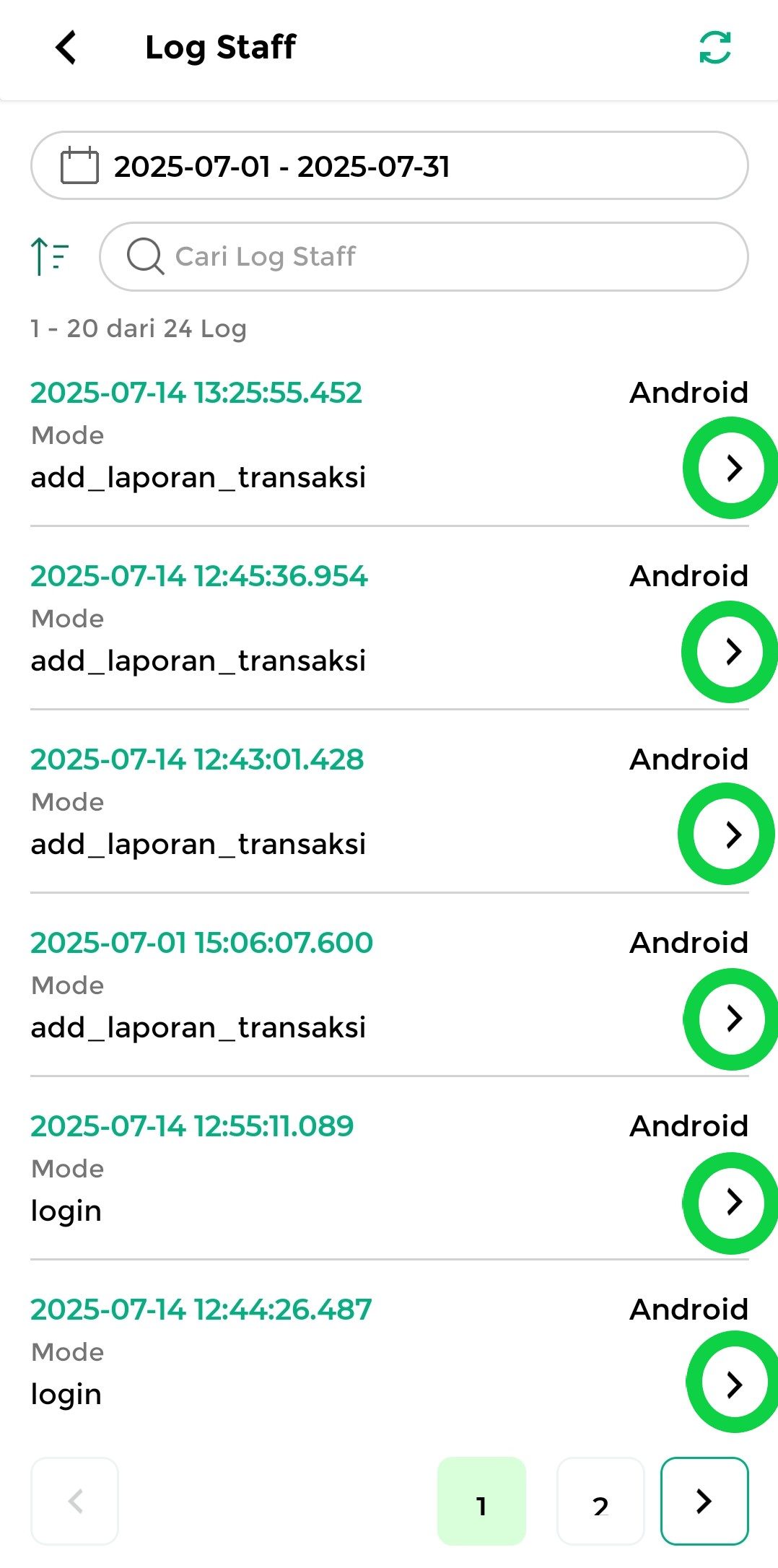Open details arrow for login log 12:44:26.487

coord(732,1383)
